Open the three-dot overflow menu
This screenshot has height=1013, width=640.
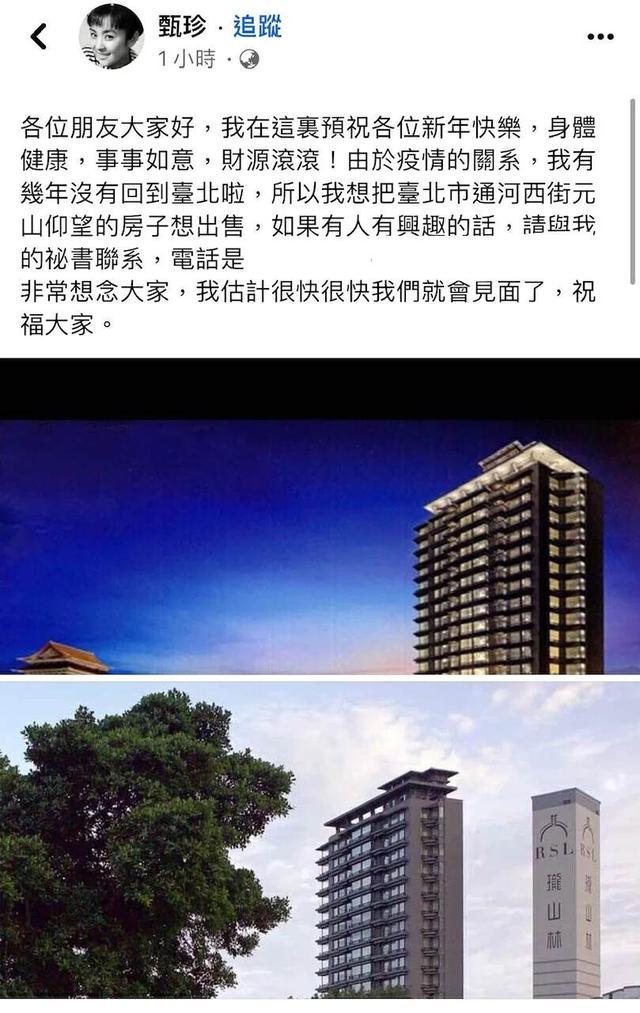[x=599, y=37]
